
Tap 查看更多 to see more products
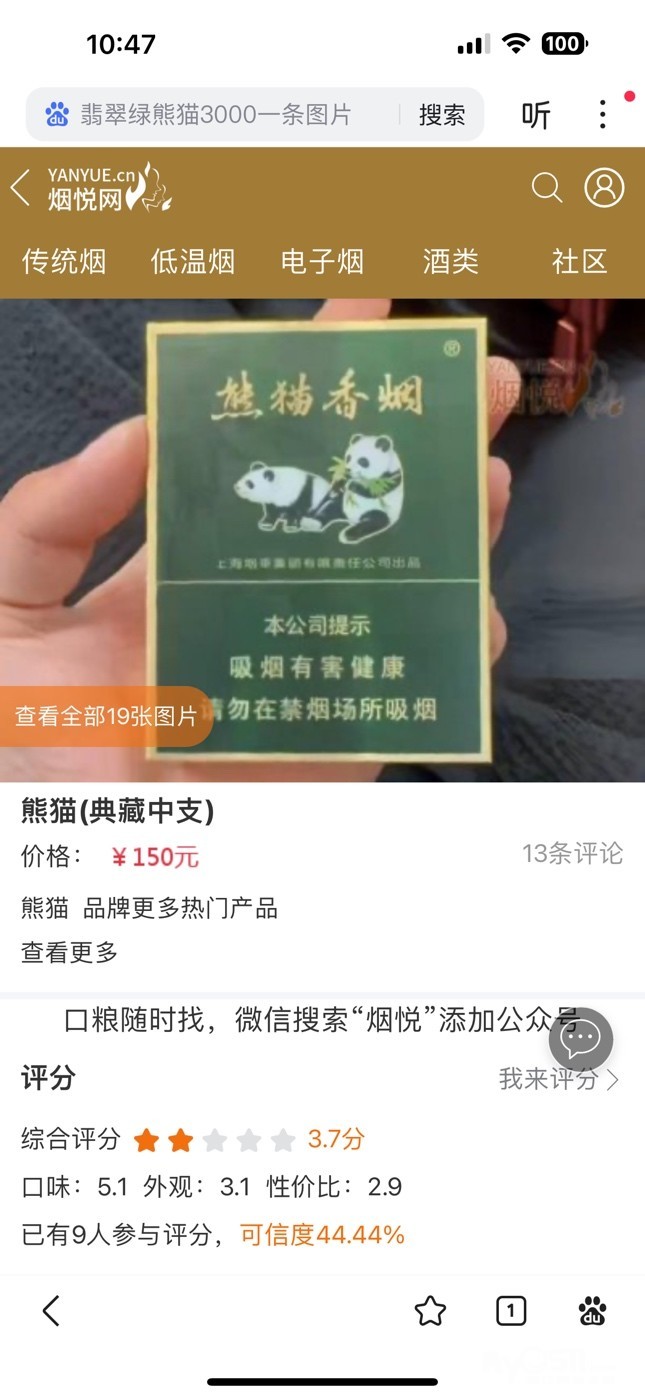(69, 952)
